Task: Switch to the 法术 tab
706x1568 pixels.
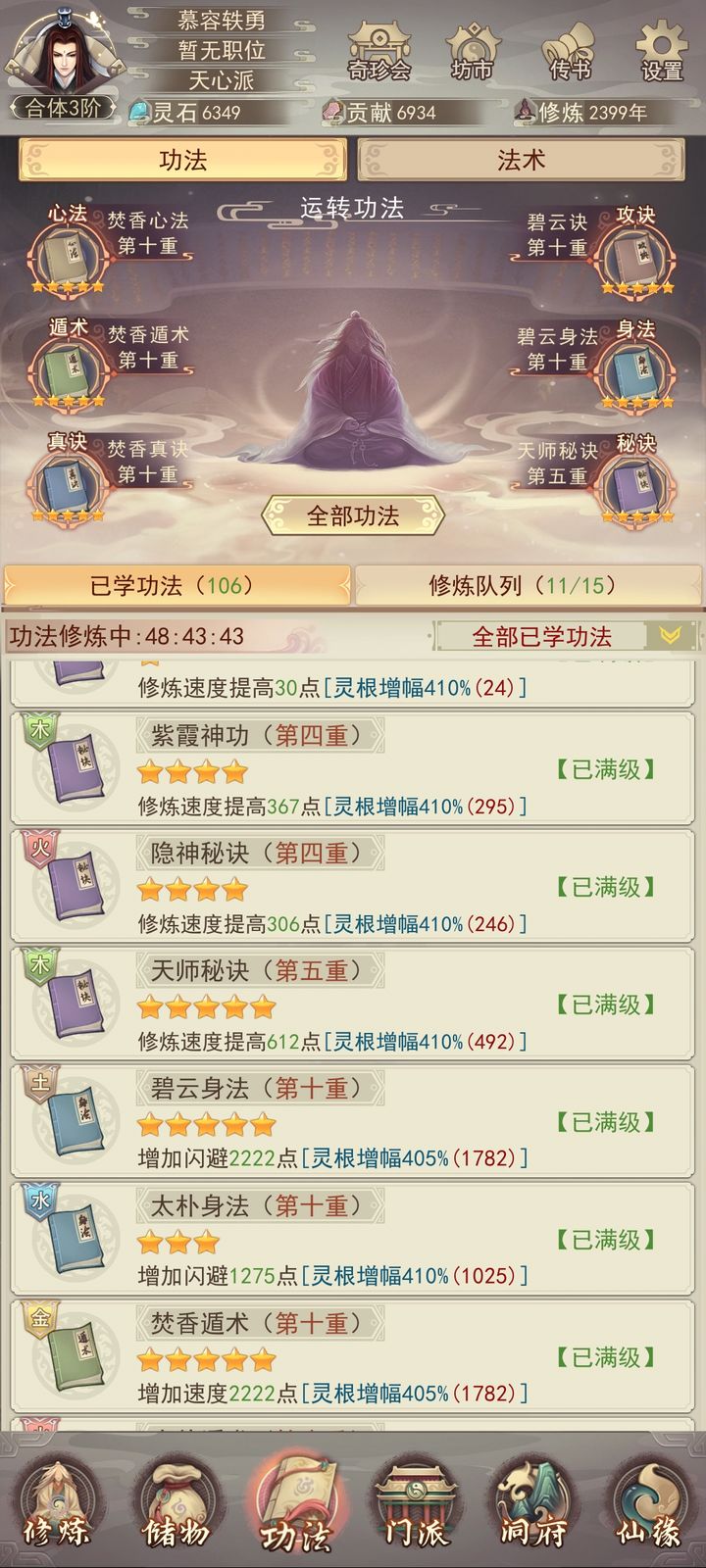Action: 521,160
